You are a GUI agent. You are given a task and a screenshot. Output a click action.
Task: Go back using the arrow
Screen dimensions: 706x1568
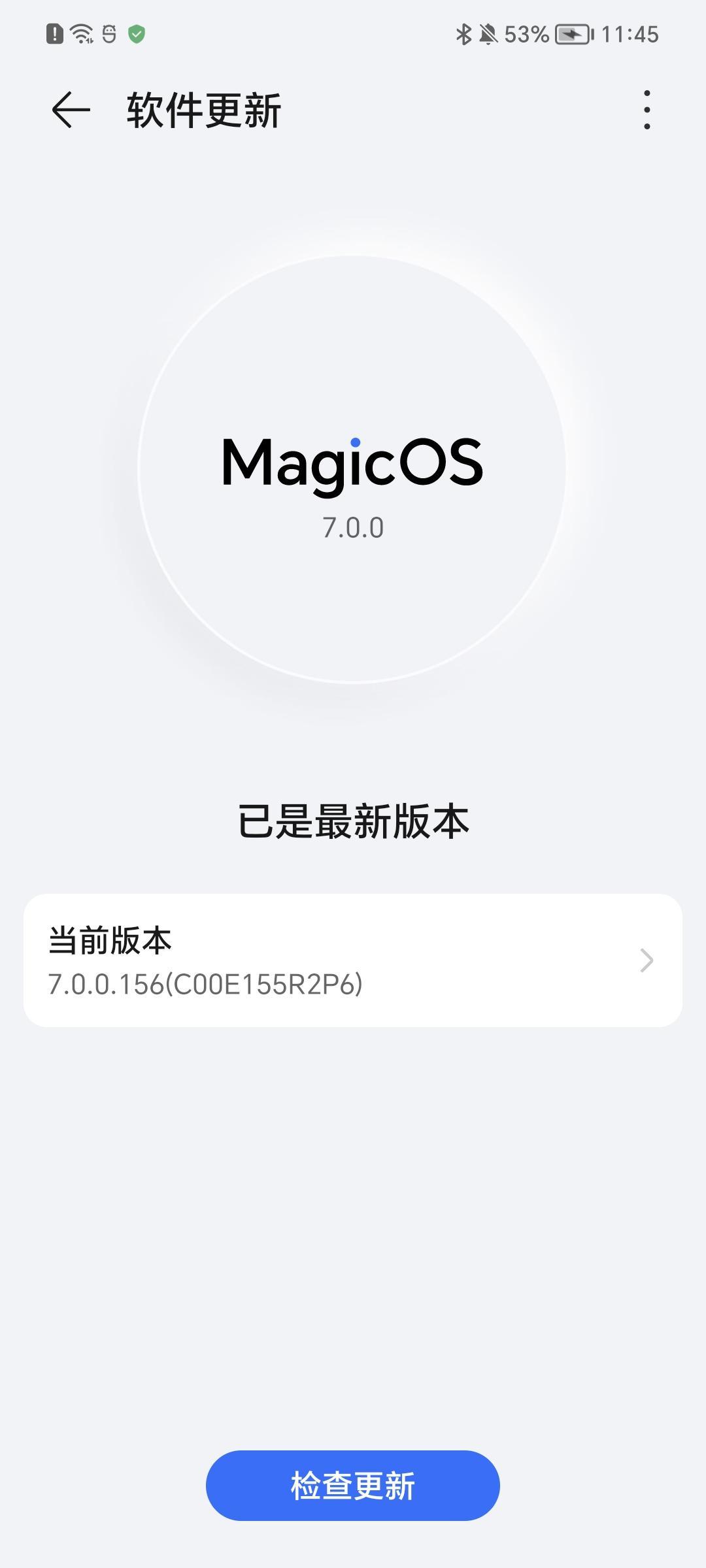(x=71, y=110)
